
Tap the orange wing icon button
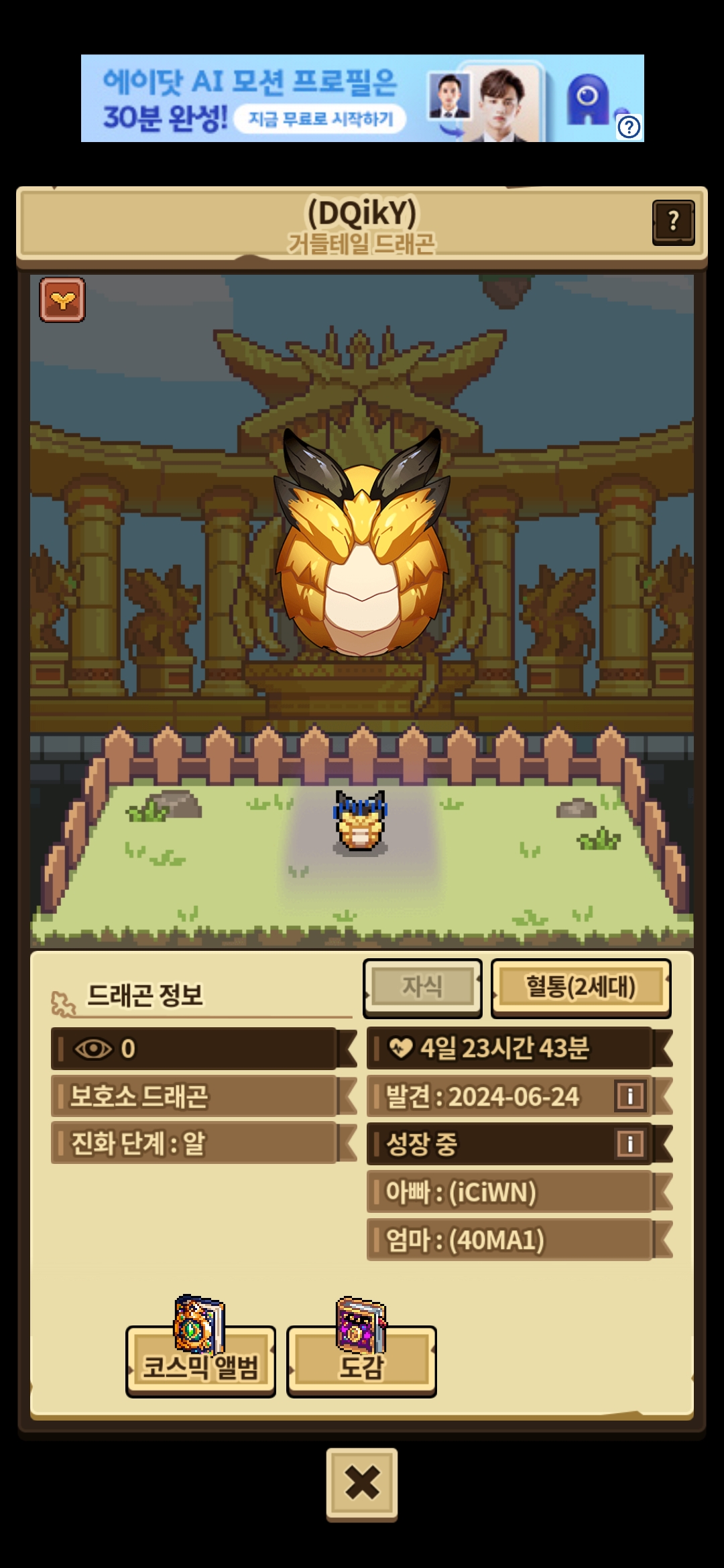[62, 300]
